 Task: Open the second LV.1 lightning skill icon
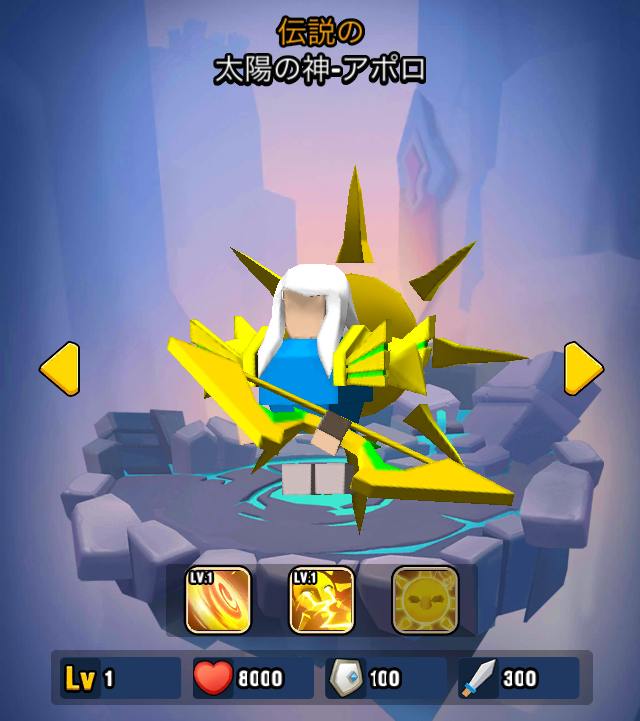pyautogui.click(x=322, y=599)
